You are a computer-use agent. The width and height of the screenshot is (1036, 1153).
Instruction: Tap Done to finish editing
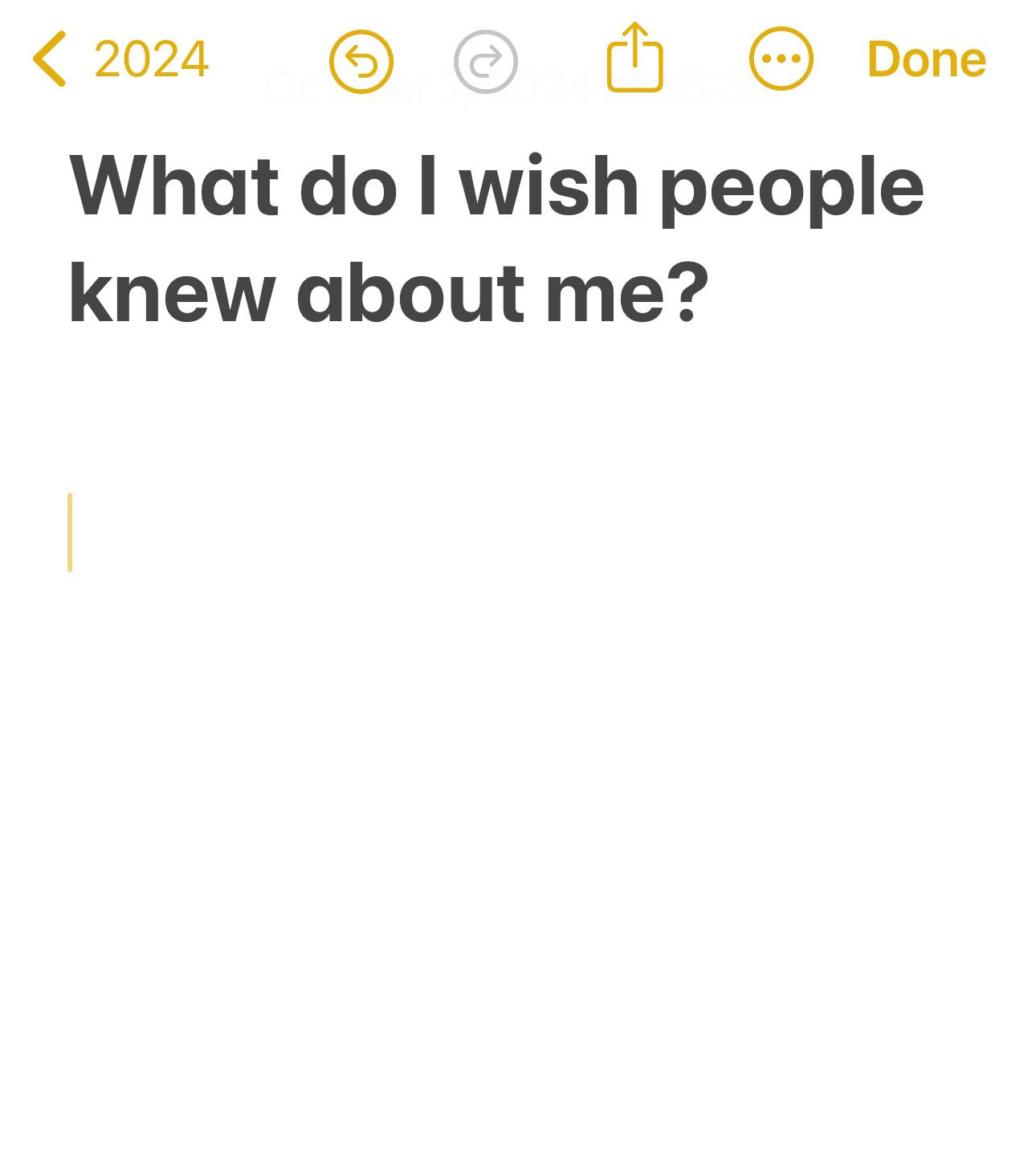[x=926, y=59]
